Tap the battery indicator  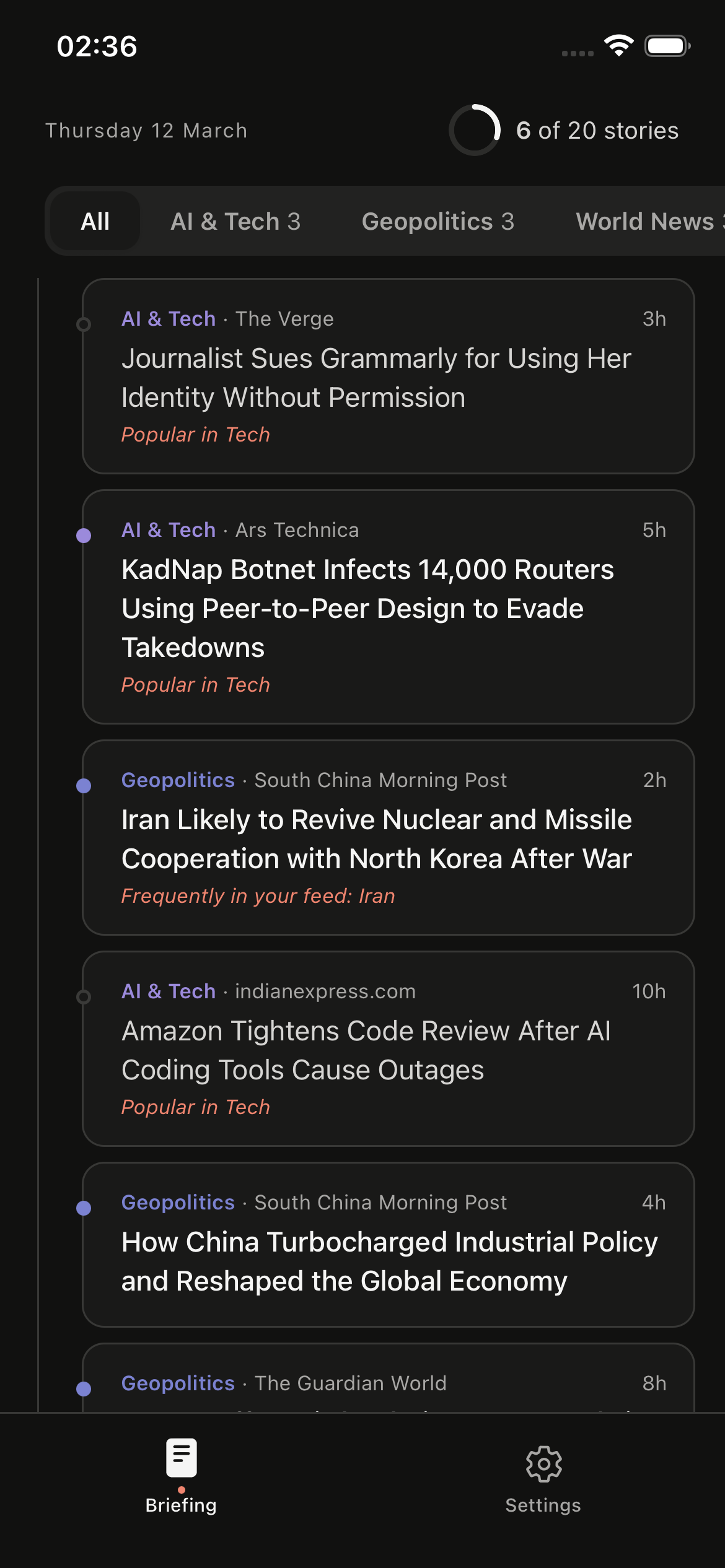666,45
